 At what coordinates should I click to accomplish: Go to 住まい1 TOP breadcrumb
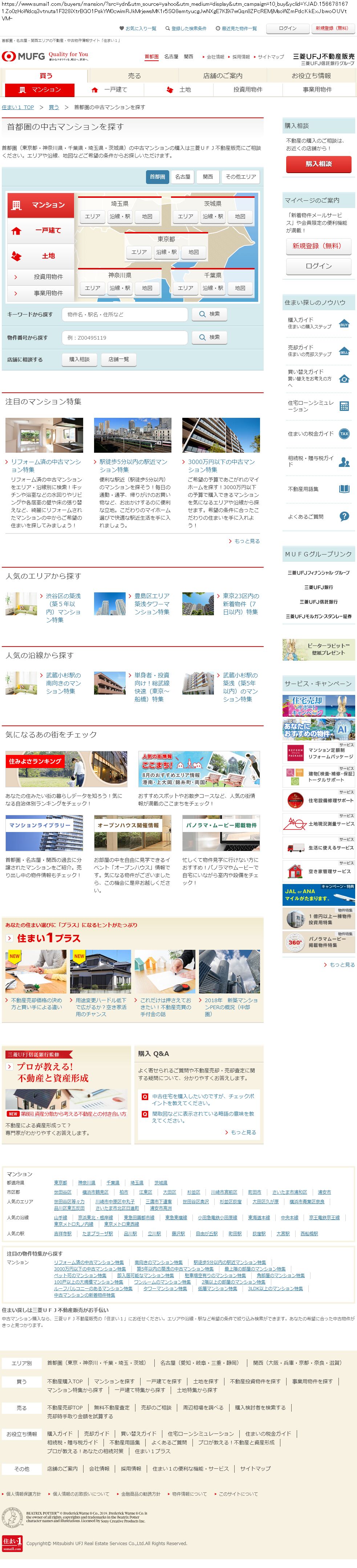tap(18, 107)
